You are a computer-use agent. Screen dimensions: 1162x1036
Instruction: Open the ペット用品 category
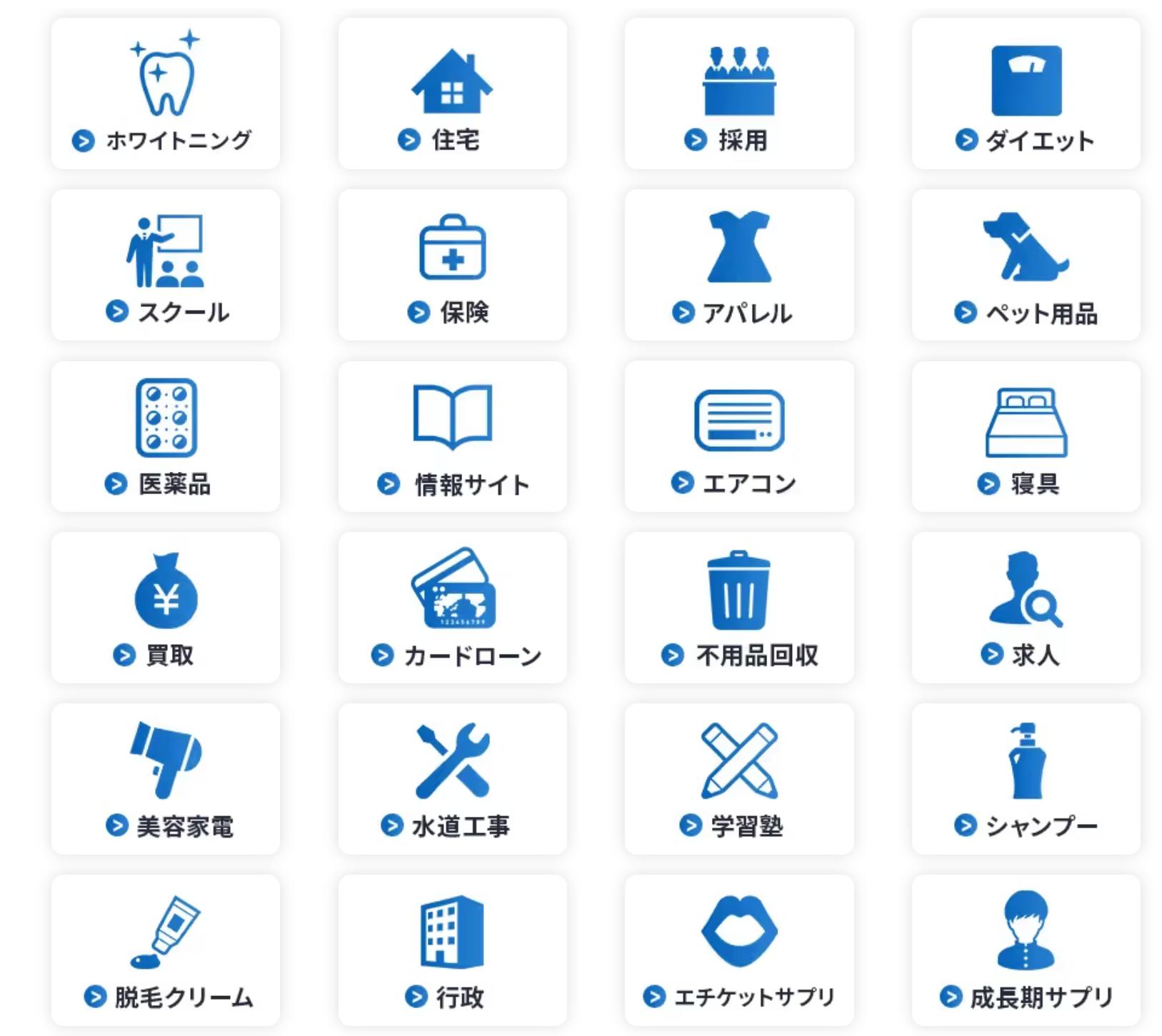1026,266
